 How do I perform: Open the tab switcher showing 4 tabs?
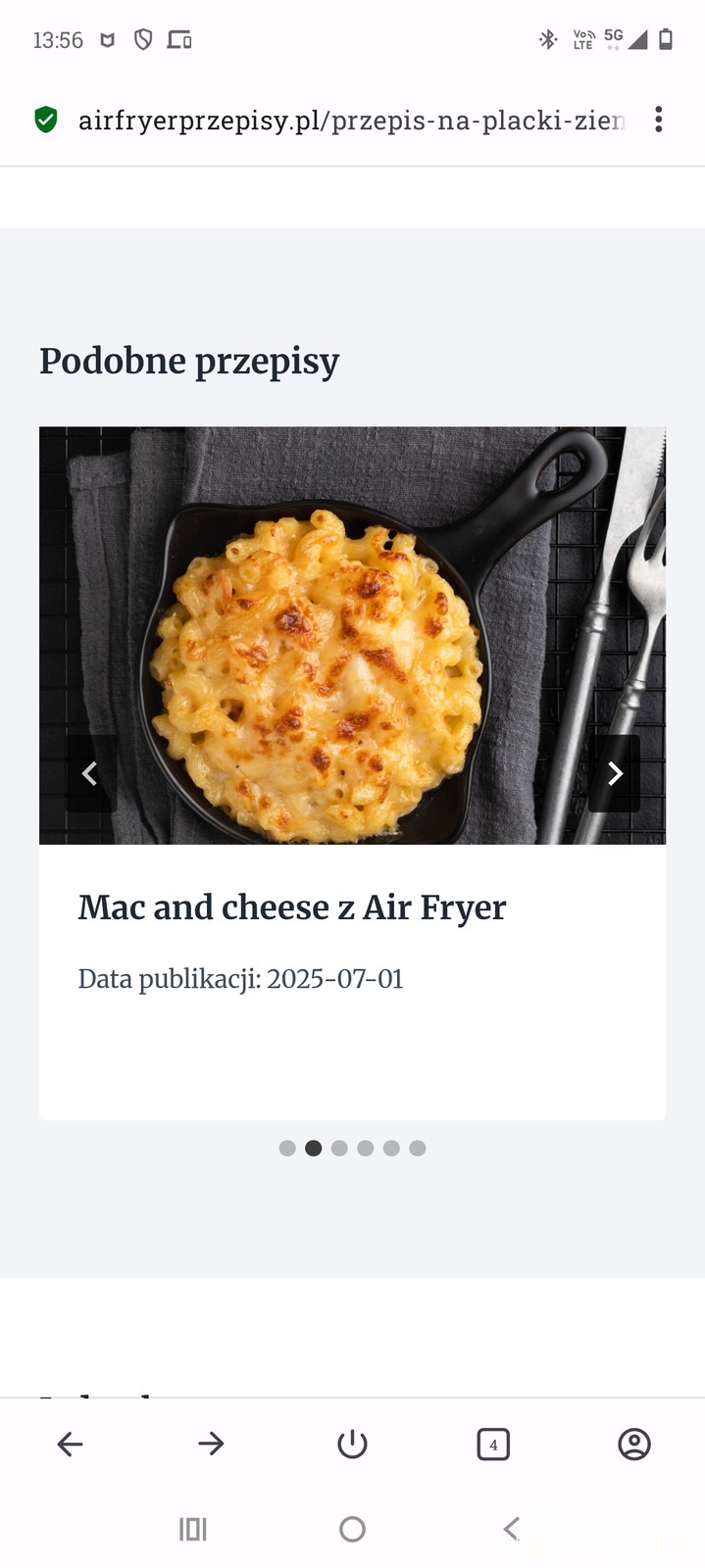(493, 1444)
